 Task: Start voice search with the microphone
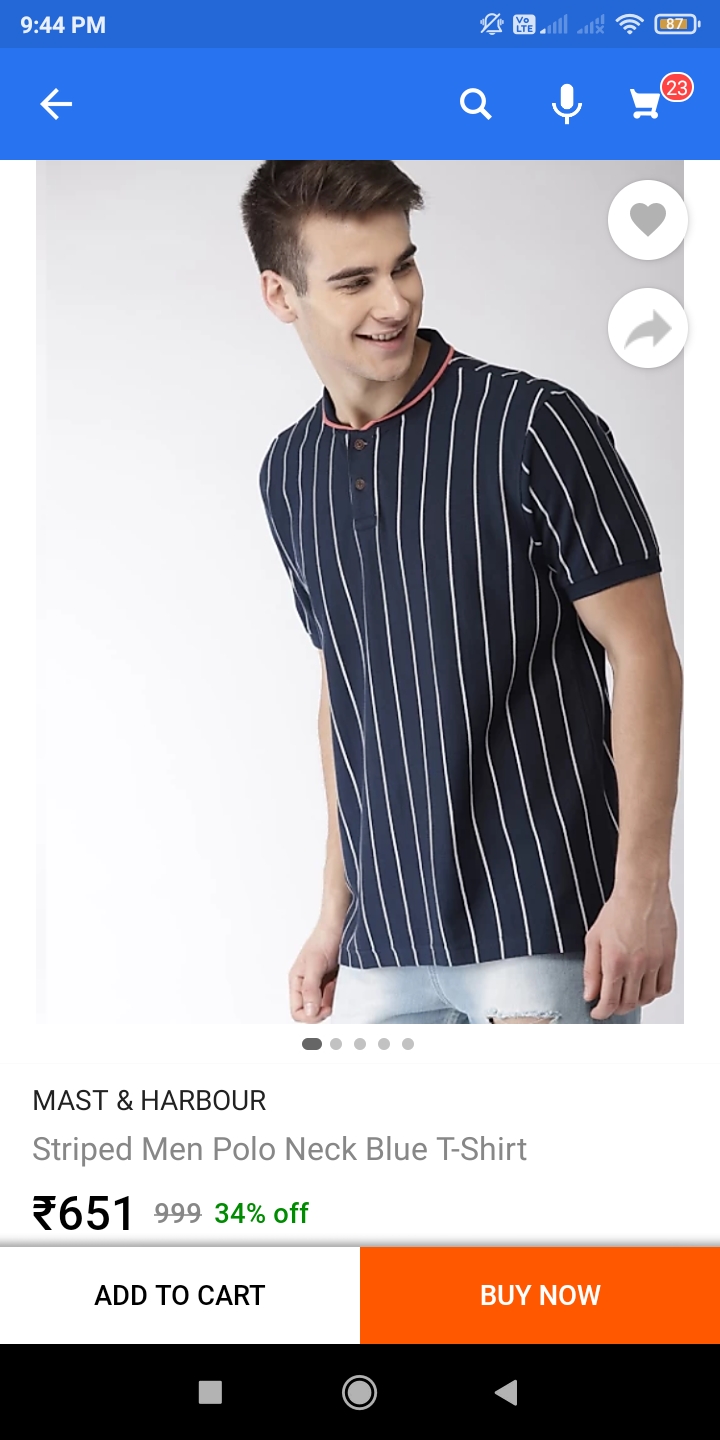tap(567, 104)
